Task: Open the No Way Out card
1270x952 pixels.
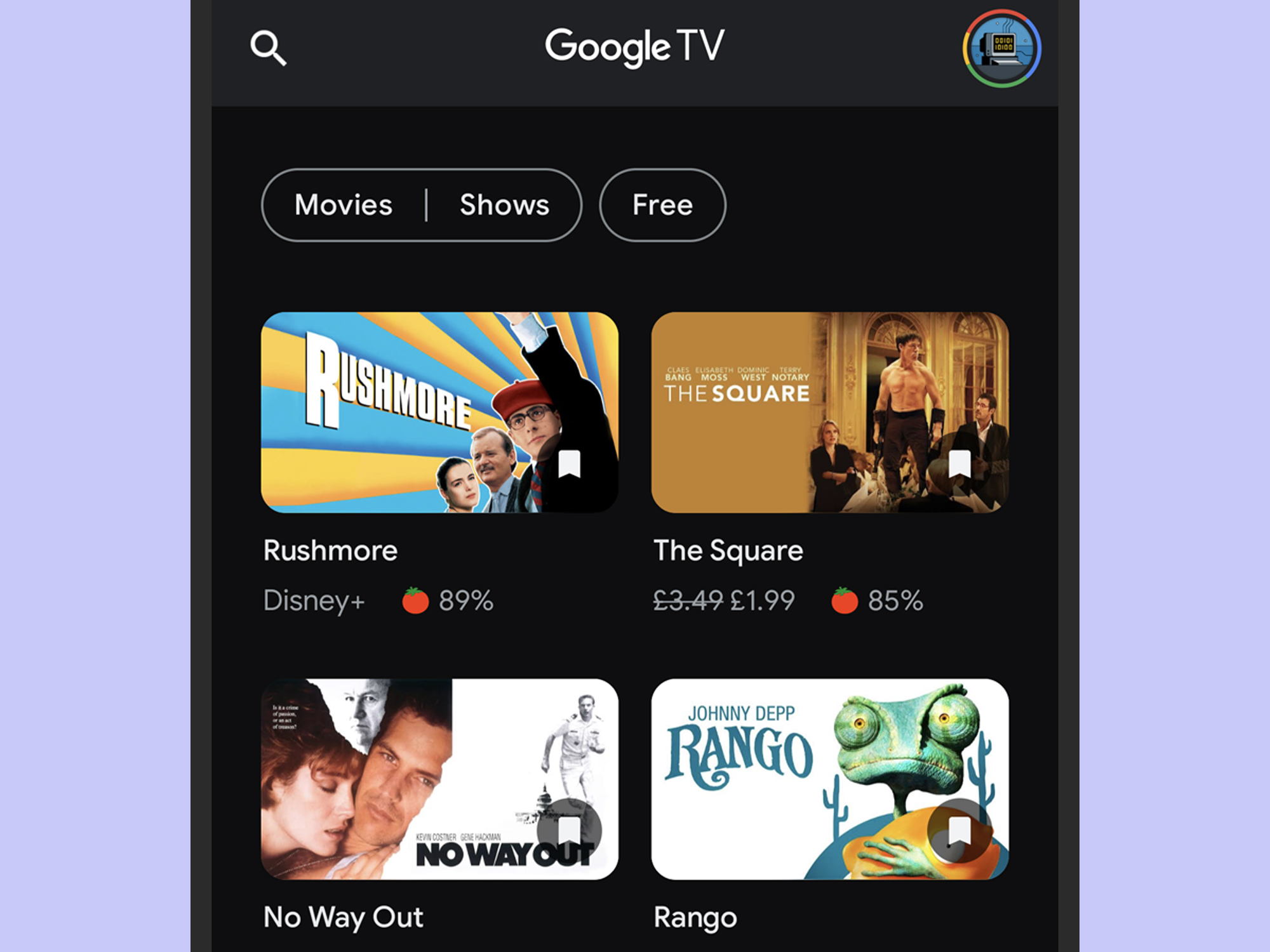Action: (x=394, y=779)
